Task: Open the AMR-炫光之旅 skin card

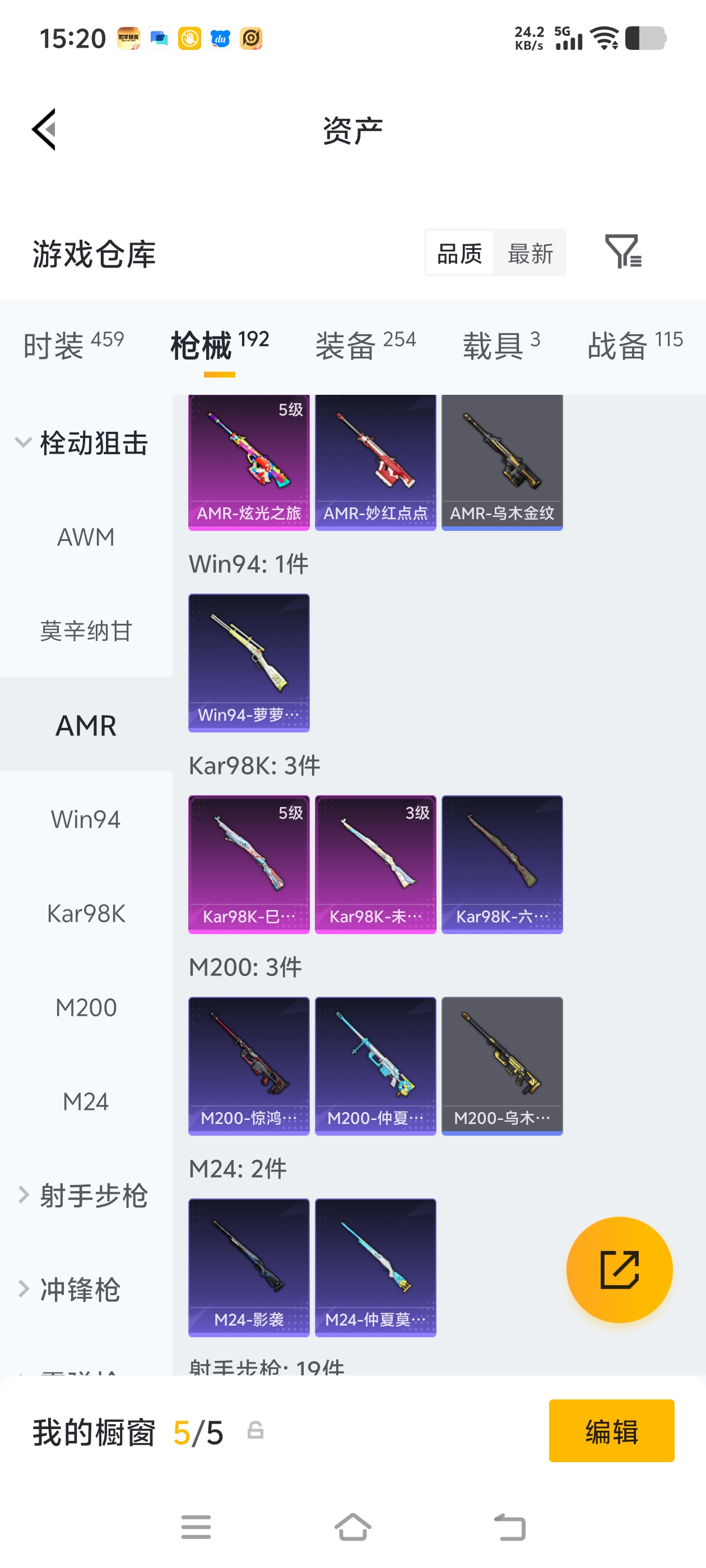Action: tap(249, 461)
